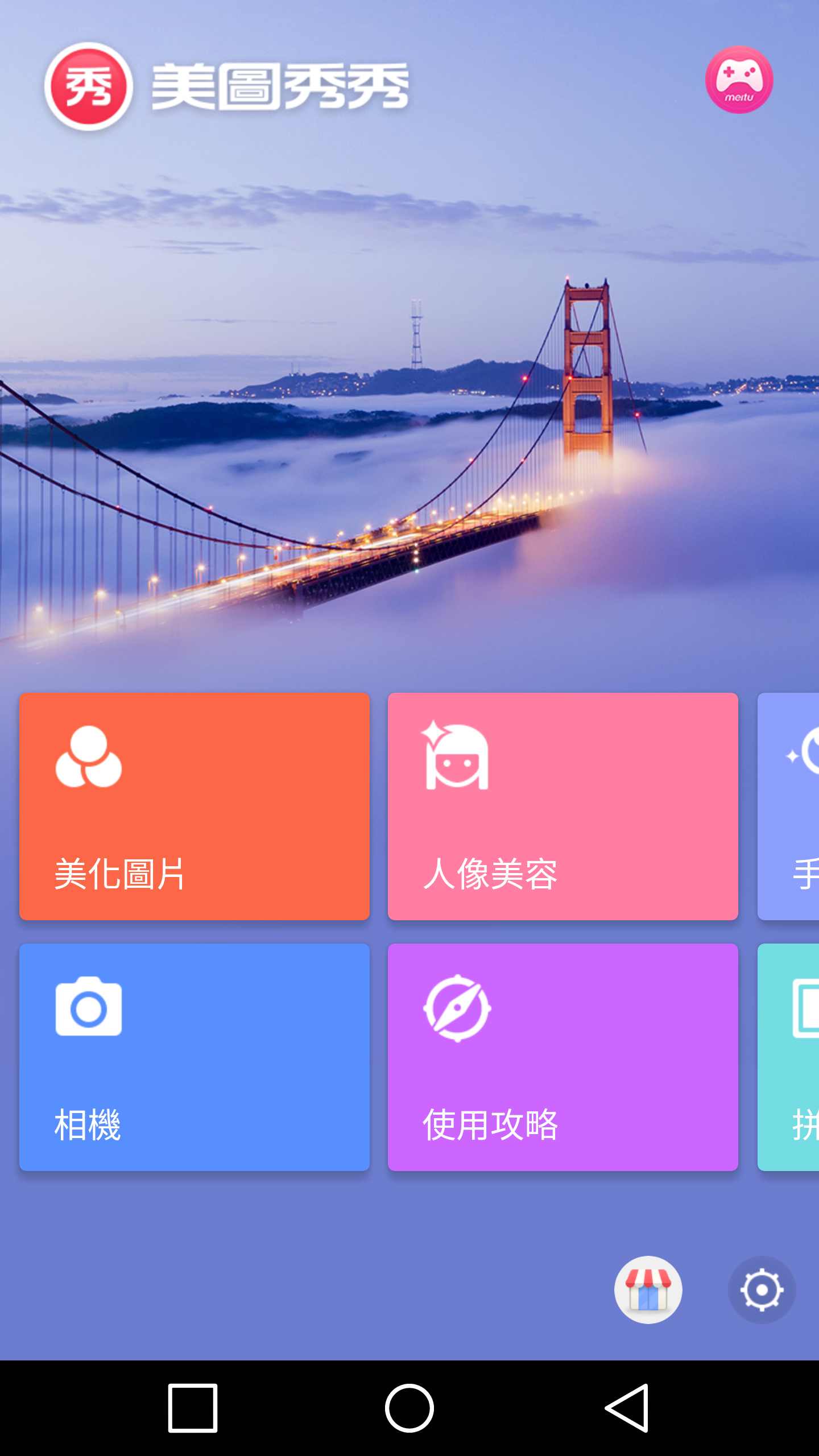The image size is (819, 1456).
Task: Open the Meitu game center icon
Action: pos(739,80)
